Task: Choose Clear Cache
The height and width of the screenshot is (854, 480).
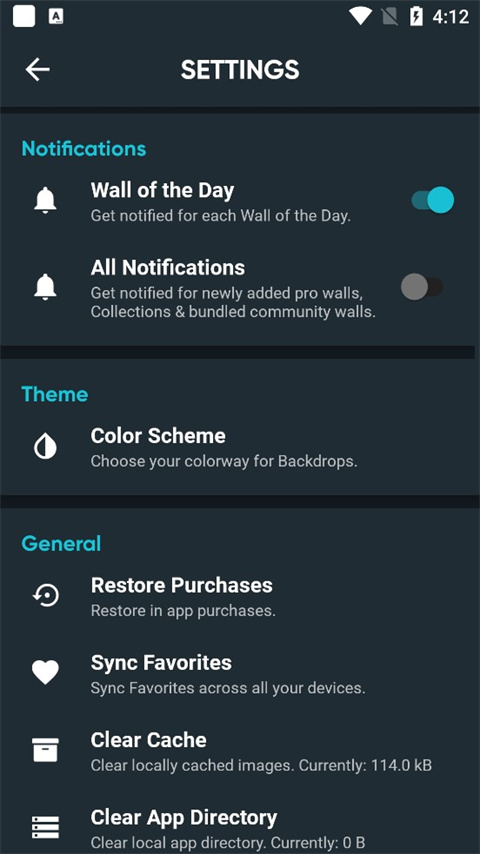Action: coord(240,752)
